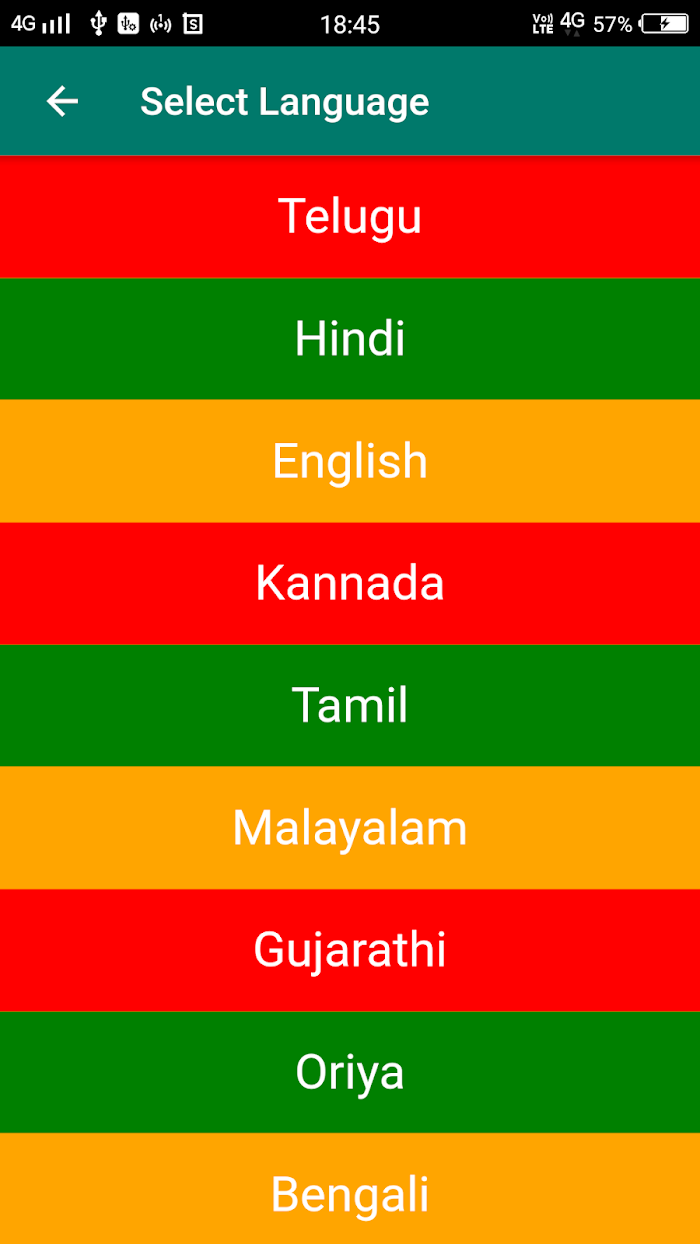This screenshot has height=1244, width=700.
Task: Select the Kannada option
Action: tap(350, 583)
